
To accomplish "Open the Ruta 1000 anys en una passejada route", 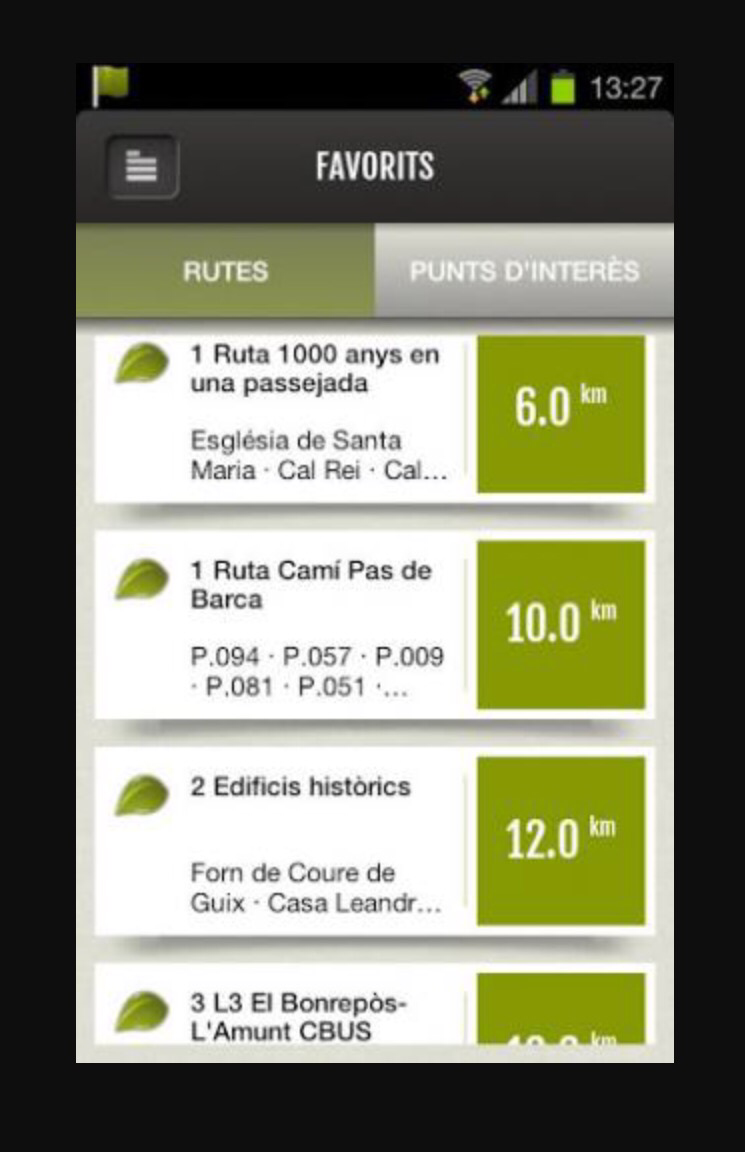I will pos(316,414).
